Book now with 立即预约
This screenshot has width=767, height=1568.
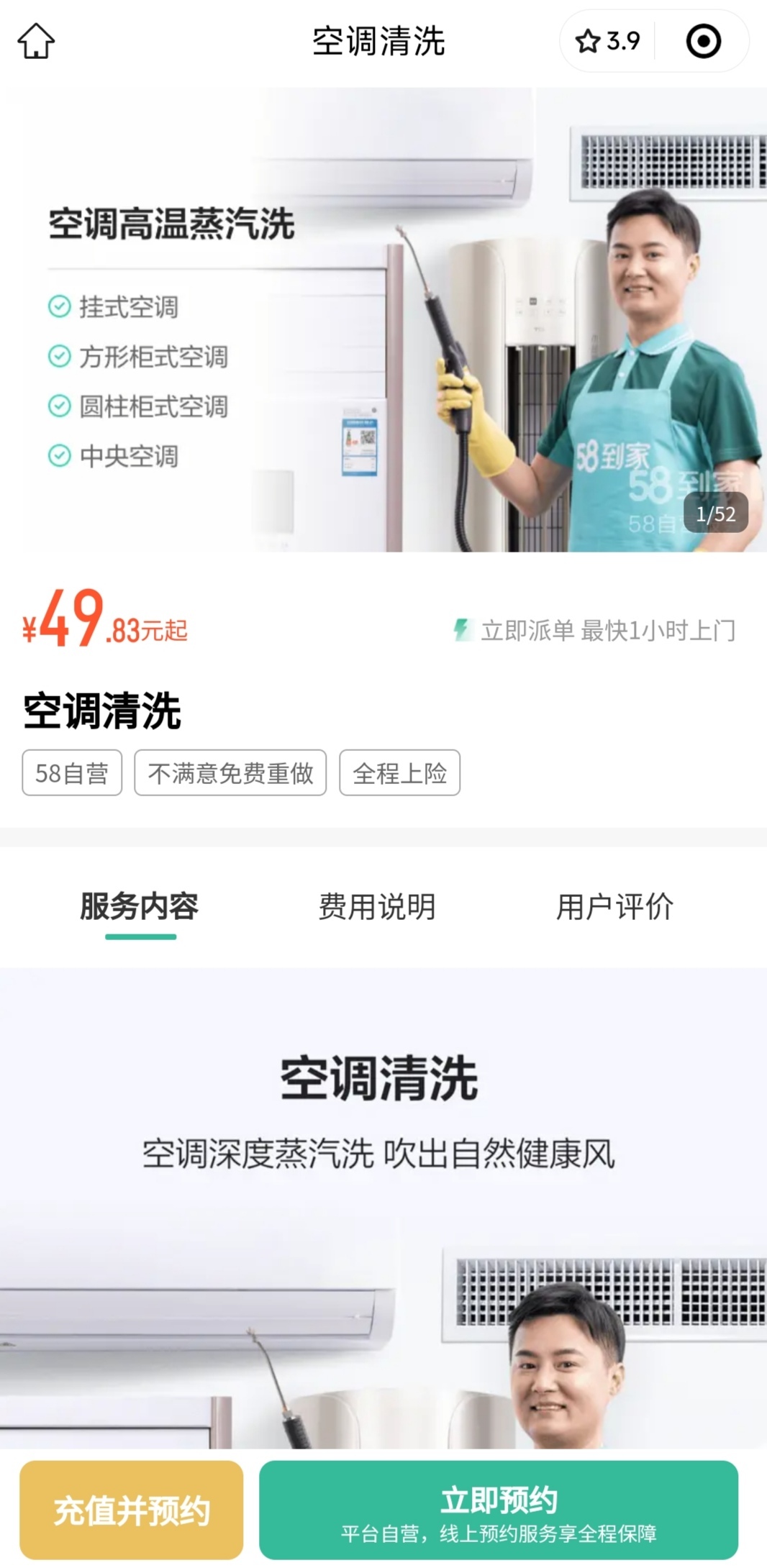[499, 1509]
